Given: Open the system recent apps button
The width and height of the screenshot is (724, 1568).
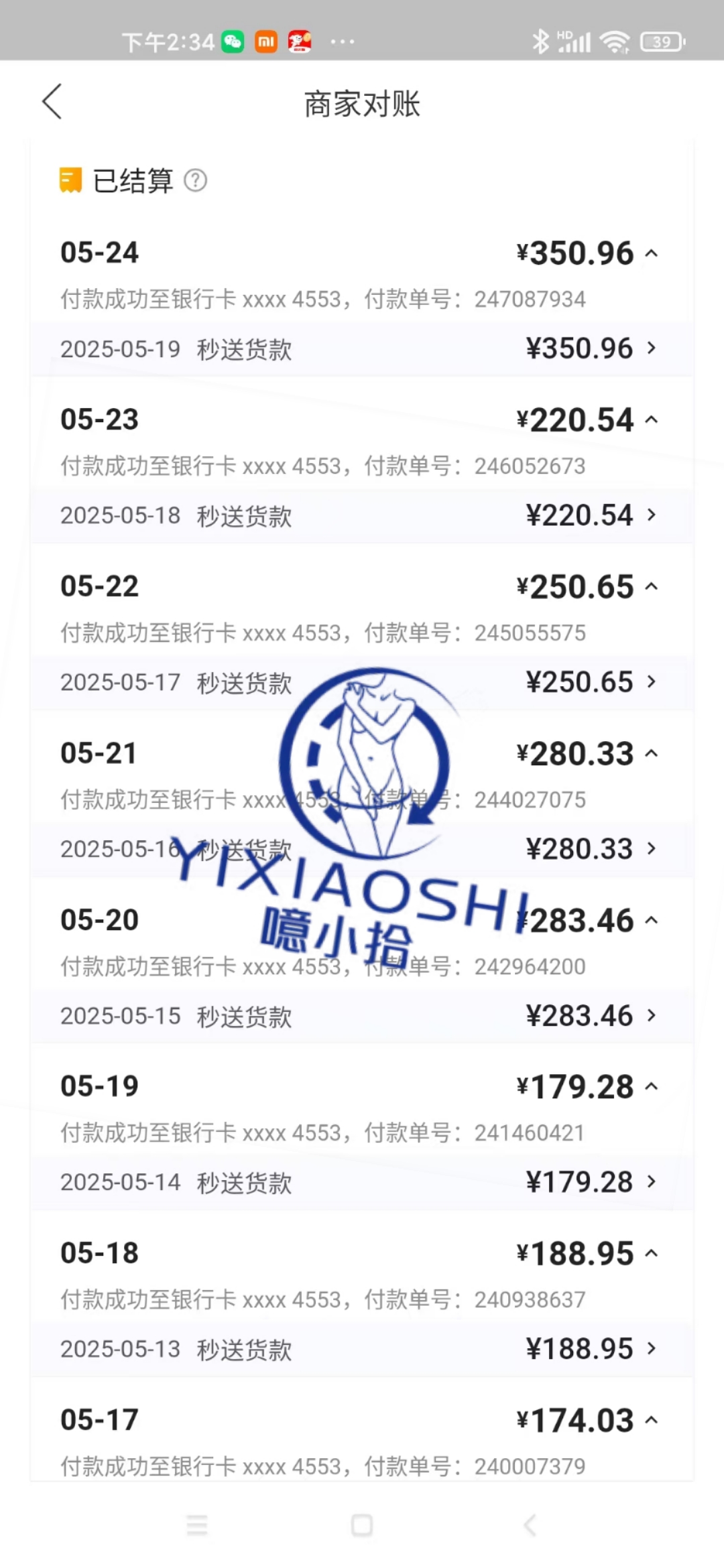Looking at the screenshot, I should tap(196, 1526).
